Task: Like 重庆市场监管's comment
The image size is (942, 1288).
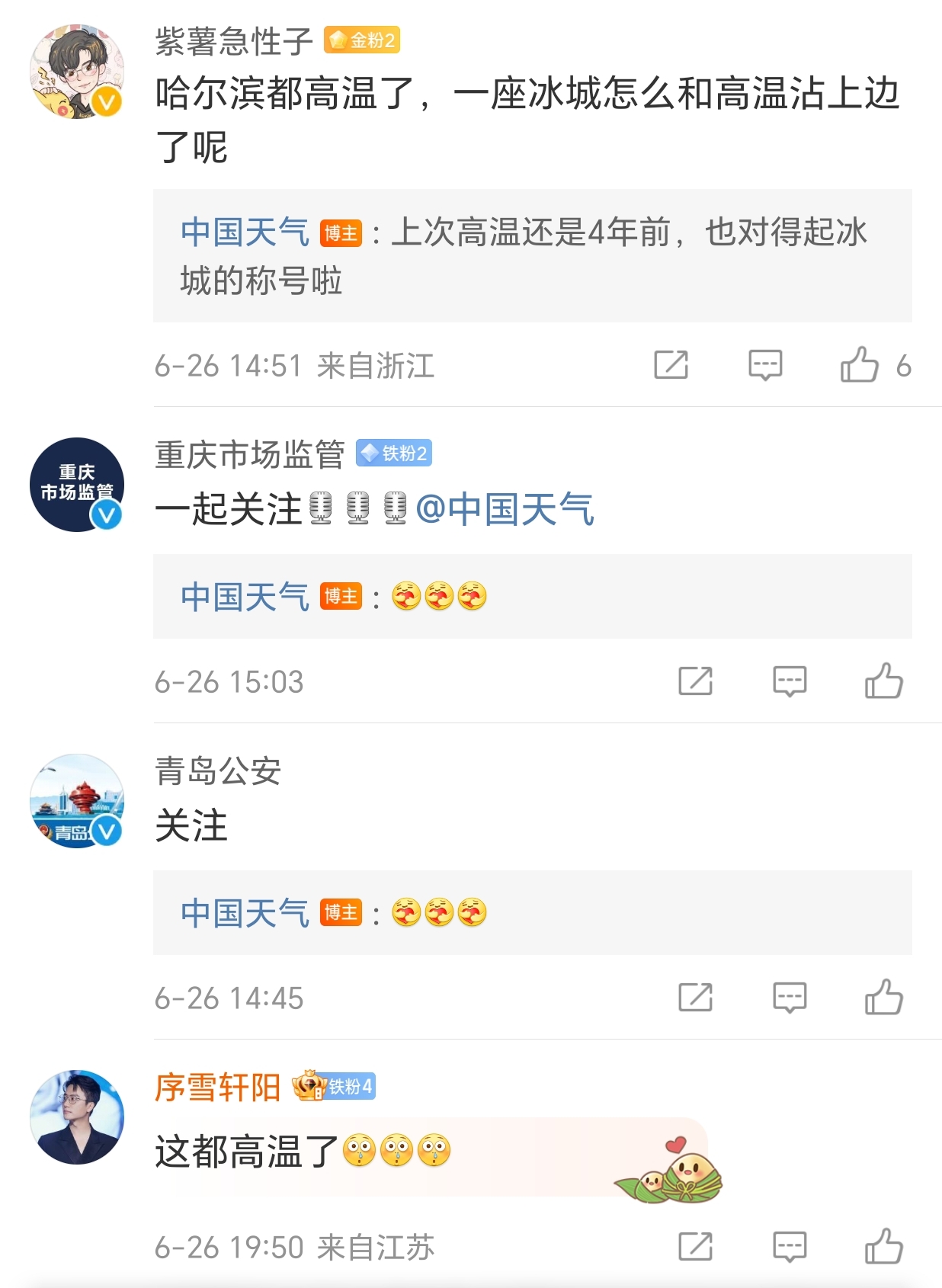Action: 883,681
